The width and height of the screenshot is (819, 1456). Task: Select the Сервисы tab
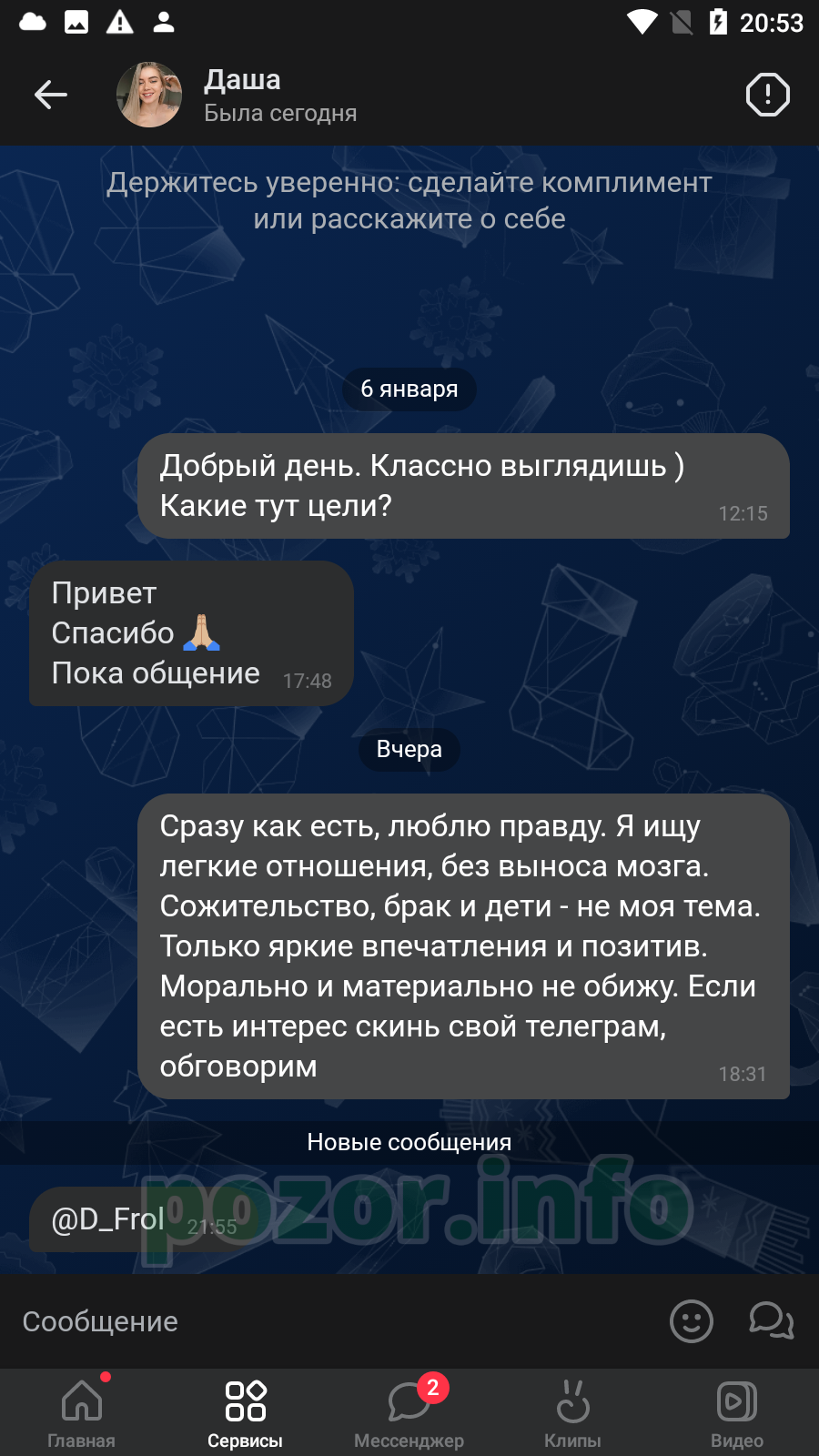tap(246, 1412)
